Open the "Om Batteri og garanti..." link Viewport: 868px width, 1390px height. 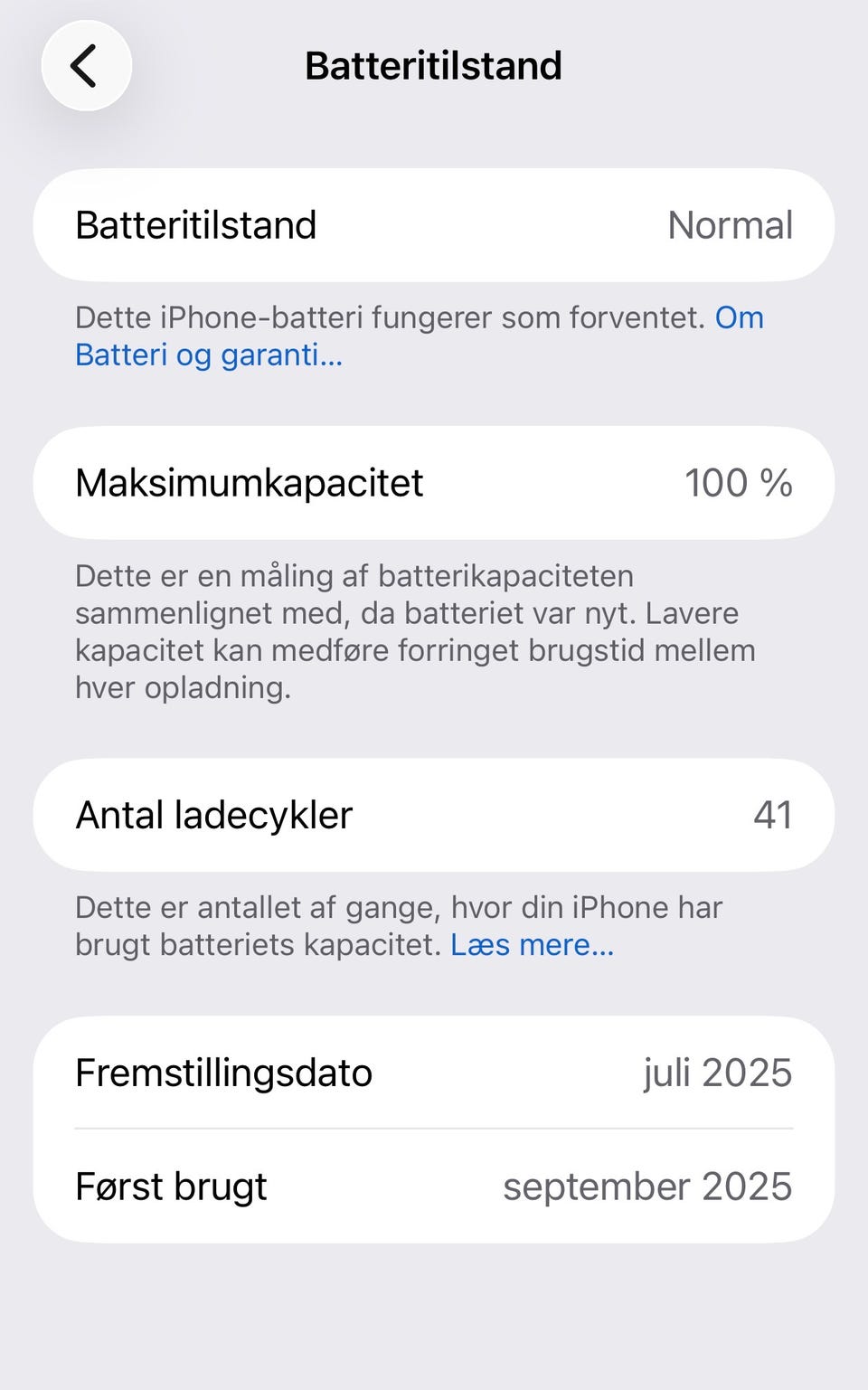208,355
